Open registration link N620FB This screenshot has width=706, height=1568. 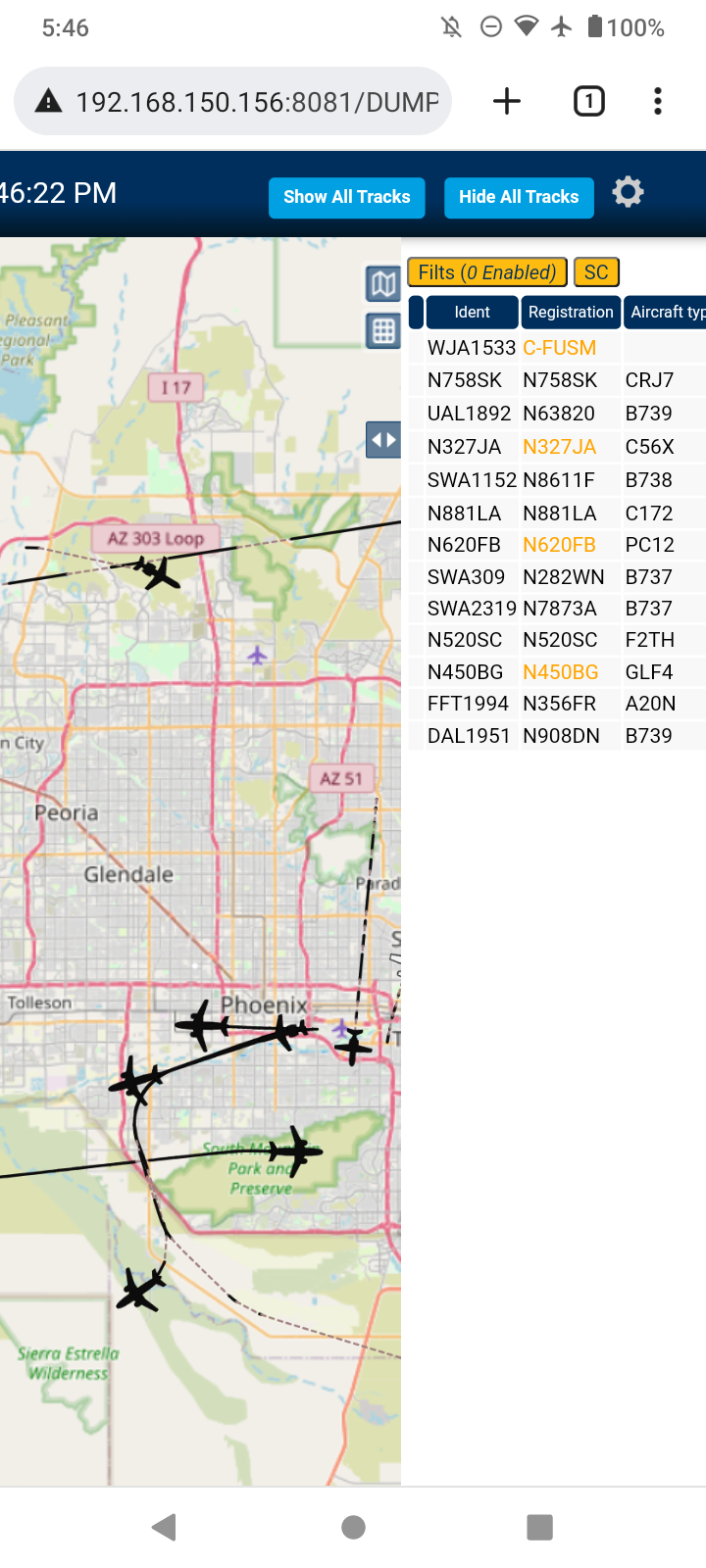(x=559, y=545)
